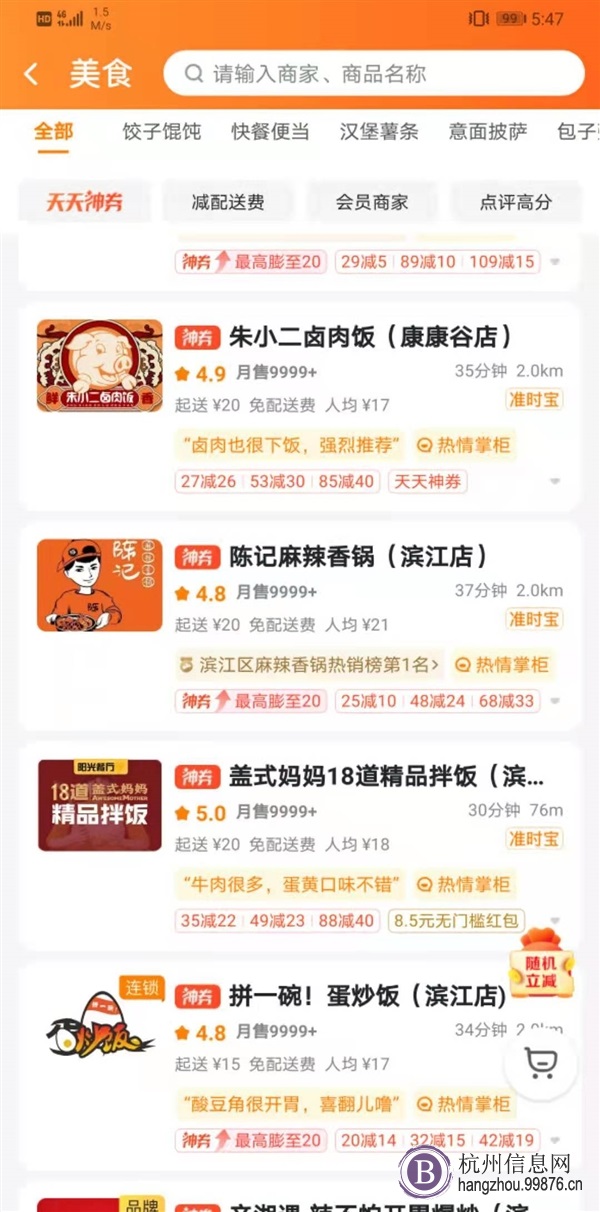Switch to the 快餐便当 tab
The height and width of the screenshot is (1212, 600).
(x=270, y=132)
